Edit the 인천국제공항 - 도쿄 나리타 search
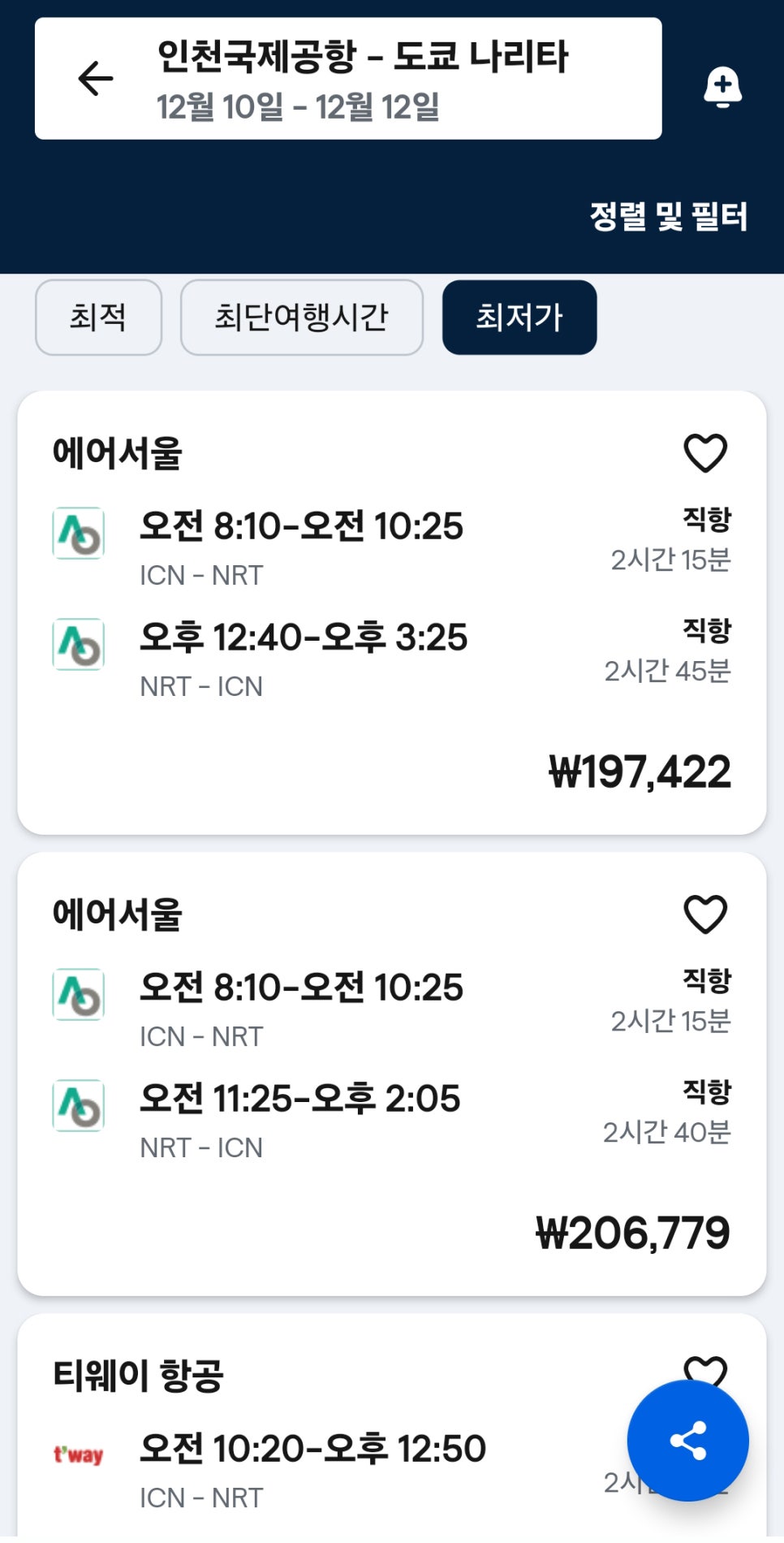Screen dimensions: 784x1543 click(362, 79)
